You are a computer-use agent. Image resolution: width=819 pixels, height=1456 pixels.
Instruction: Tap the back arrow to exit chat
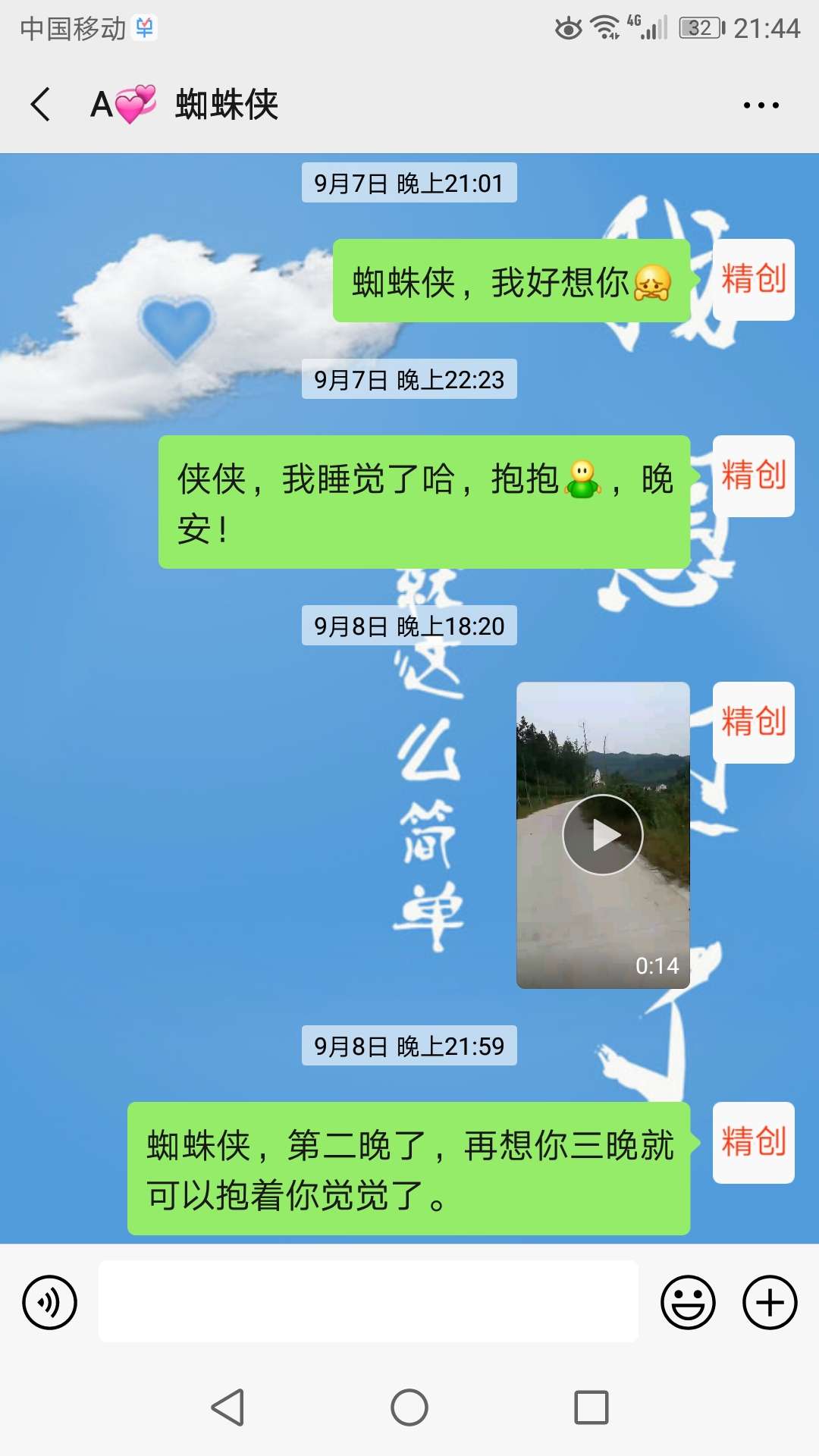click(39, 106)
